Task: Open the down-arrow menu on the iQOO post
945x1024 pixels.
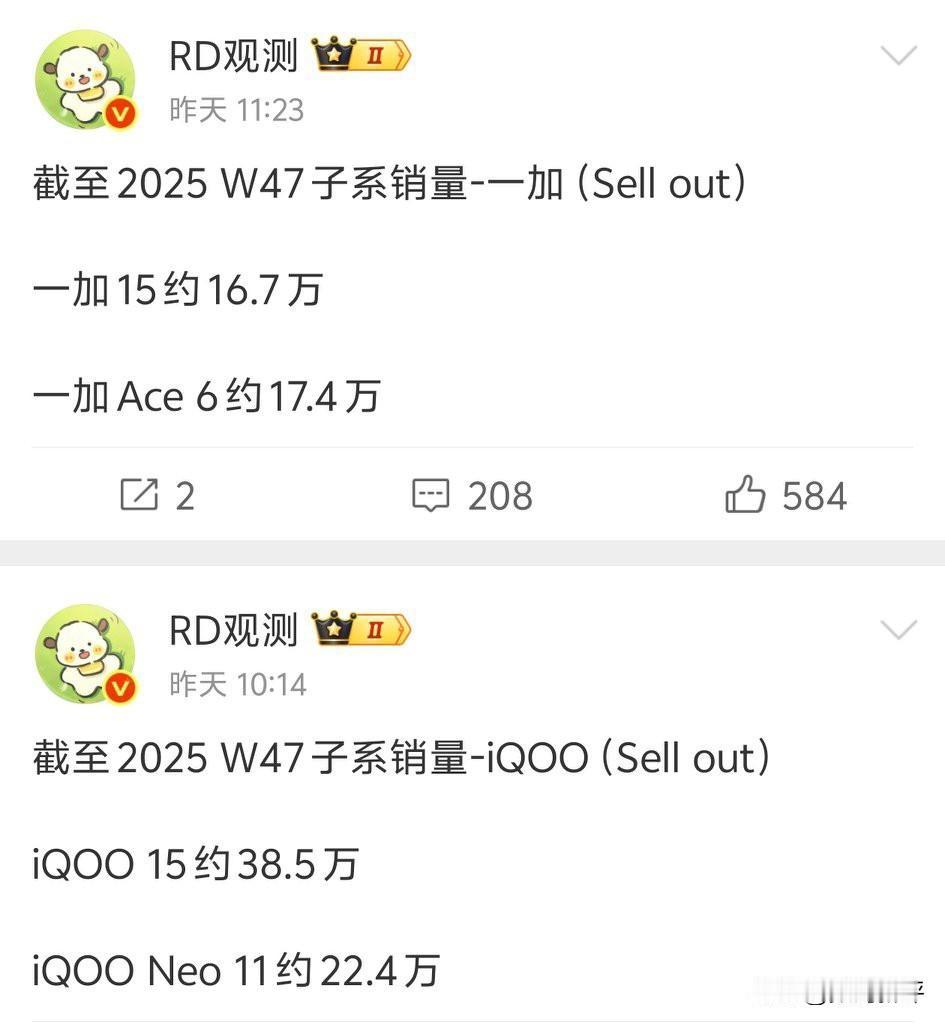Action: coord(898,631)
